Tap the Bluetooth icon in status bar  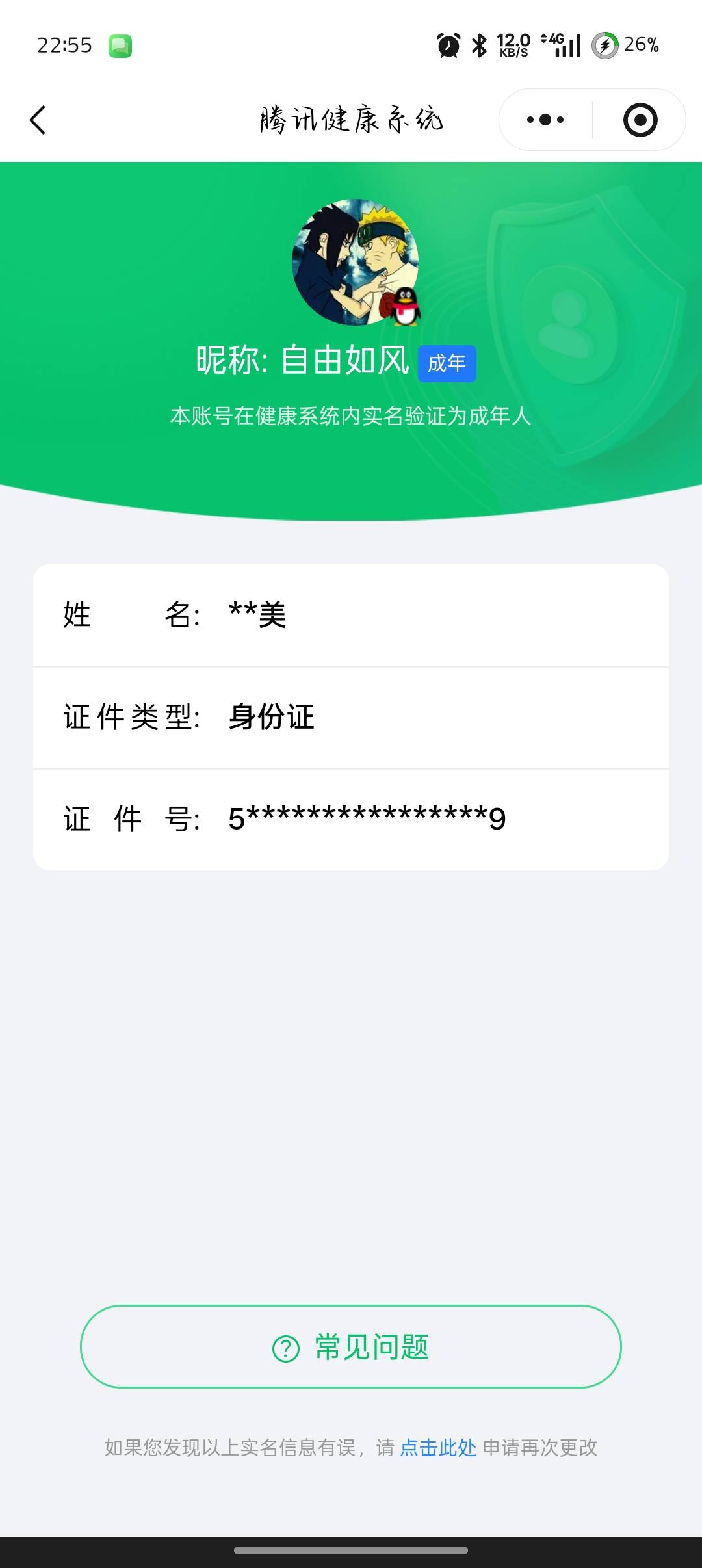tap(479, 44)
